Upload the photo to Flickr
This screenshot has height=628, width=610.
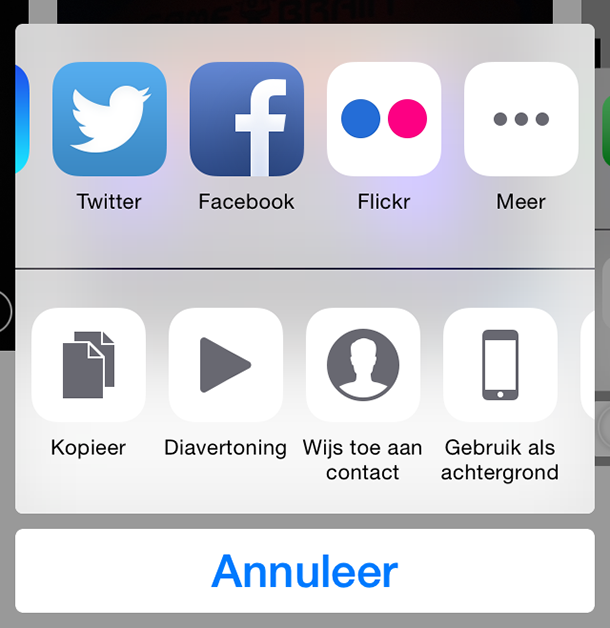click(x=383, y=119)
